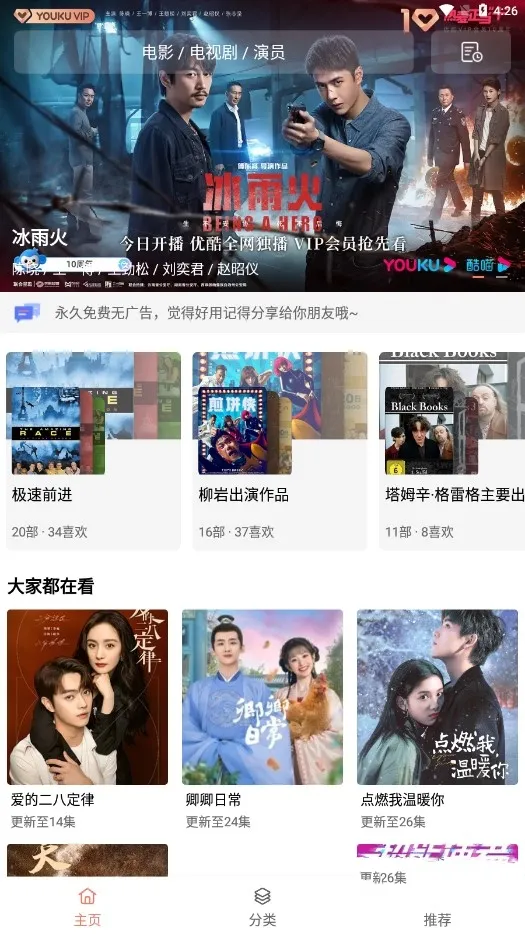
Task: Open the watch history icon
Action: coord(471,52)
